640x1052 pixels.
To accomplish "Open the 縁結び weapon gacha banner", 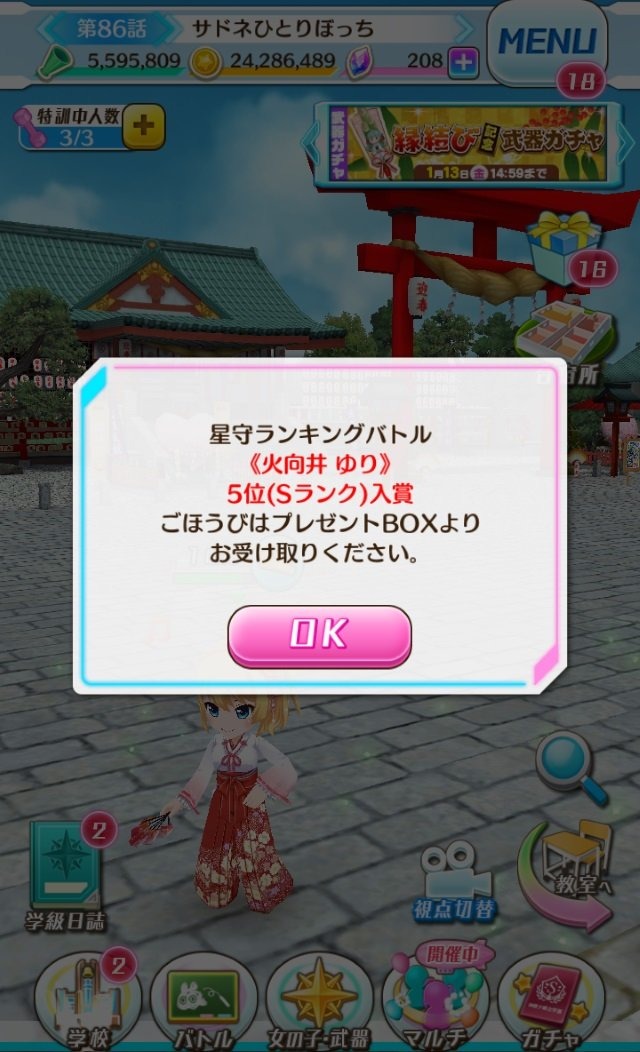I will point(468,142).
